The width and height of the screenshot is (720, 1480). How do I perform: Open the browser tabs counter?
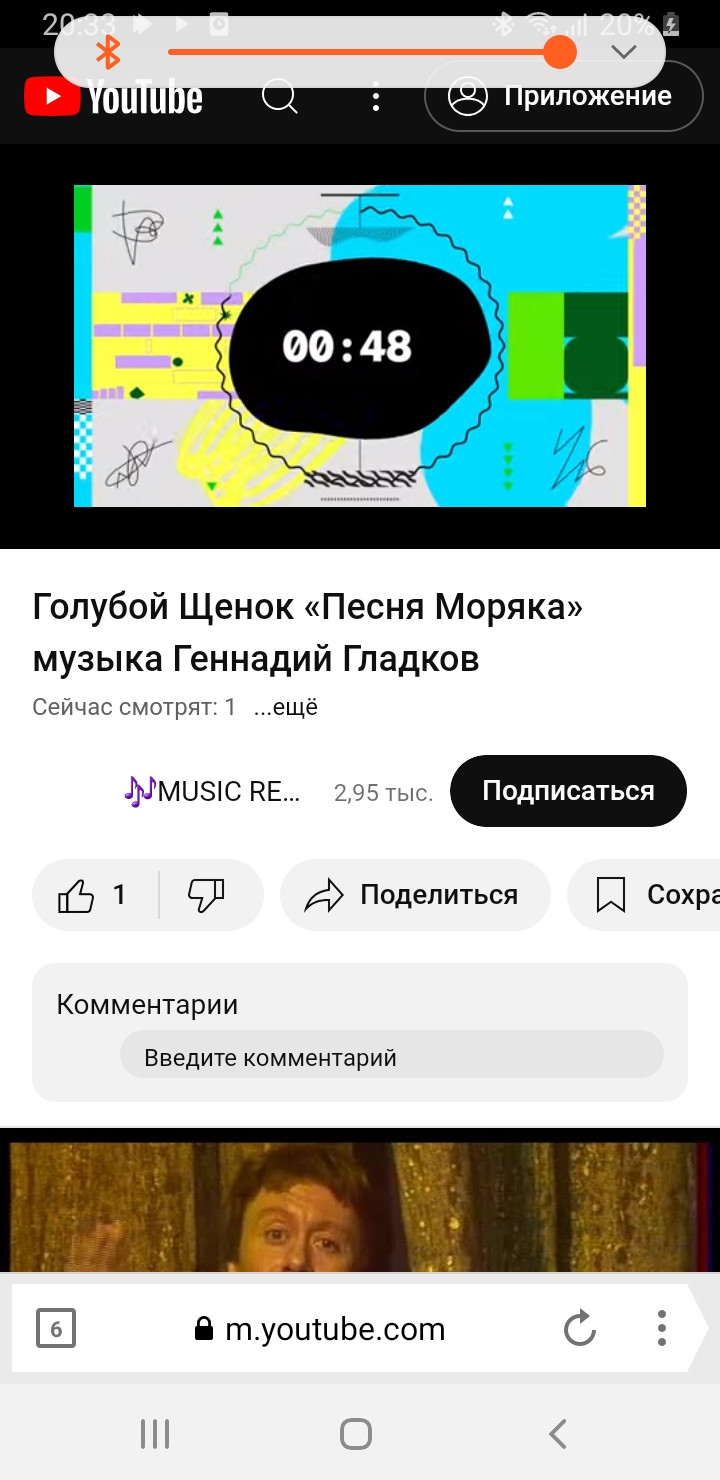click(x=56, y=1329)
